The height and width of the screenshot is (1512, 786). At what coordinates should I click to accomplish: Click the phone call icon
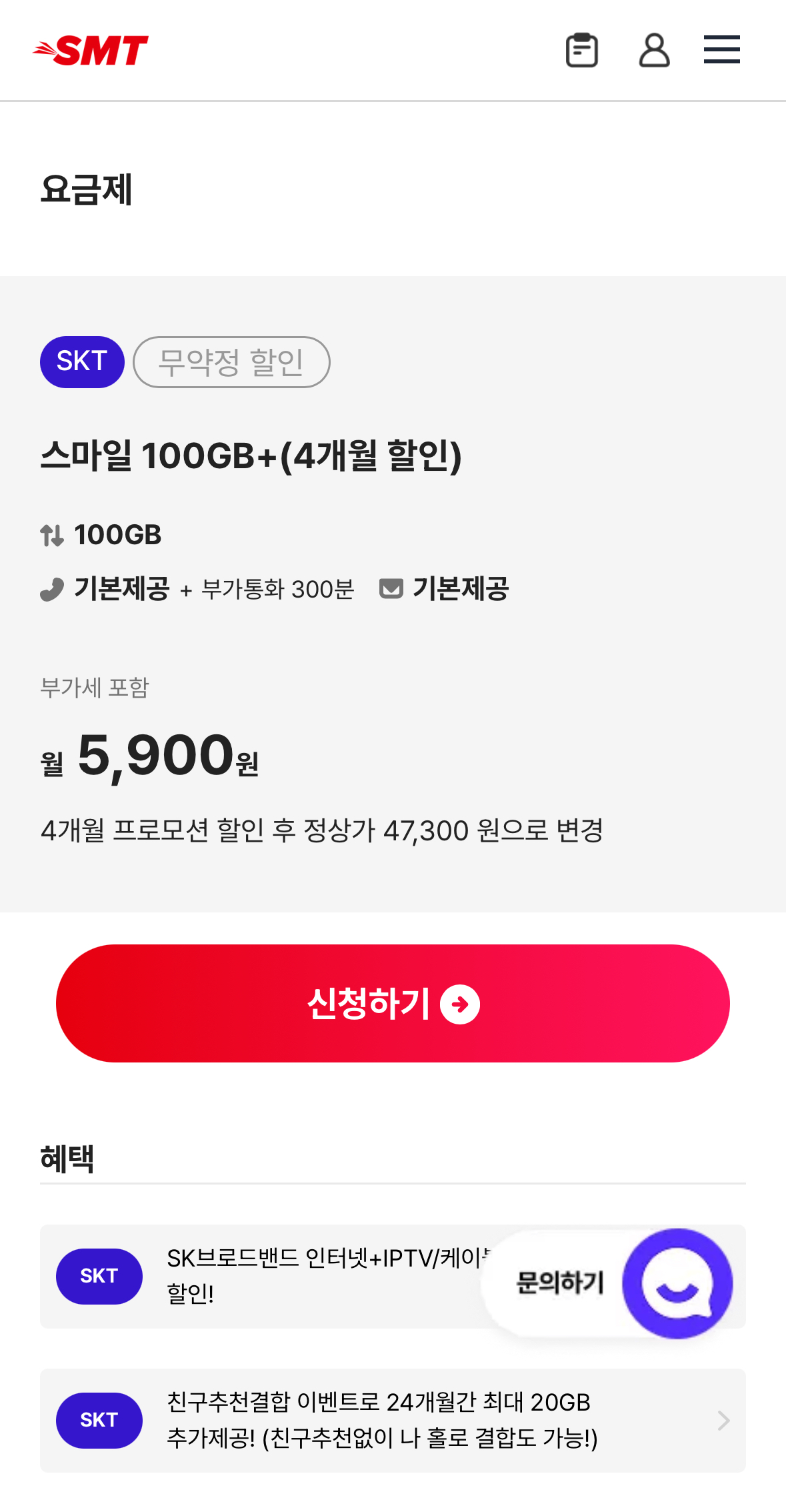(52, 589)
